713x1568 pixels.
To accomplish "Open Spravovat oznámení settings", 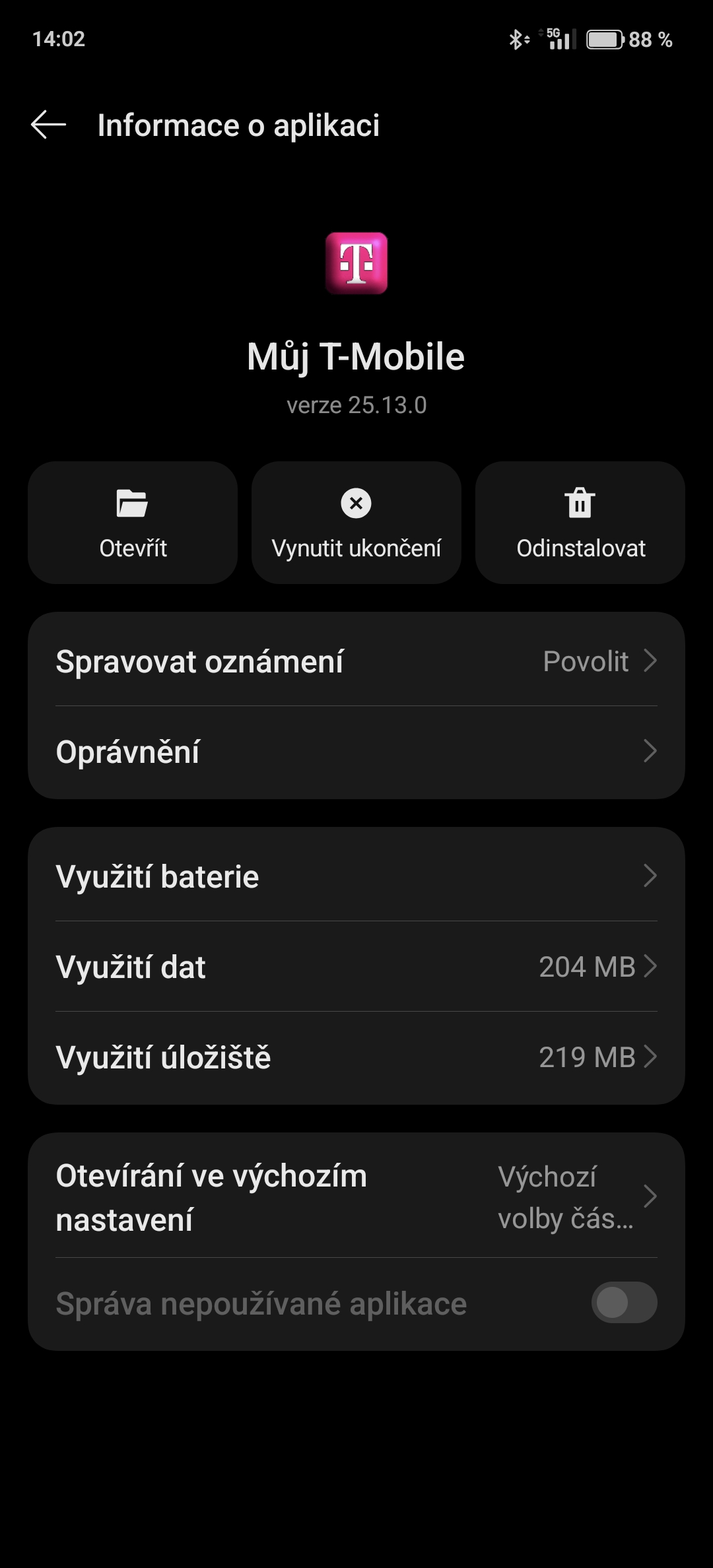I will (x=356, y=661).
